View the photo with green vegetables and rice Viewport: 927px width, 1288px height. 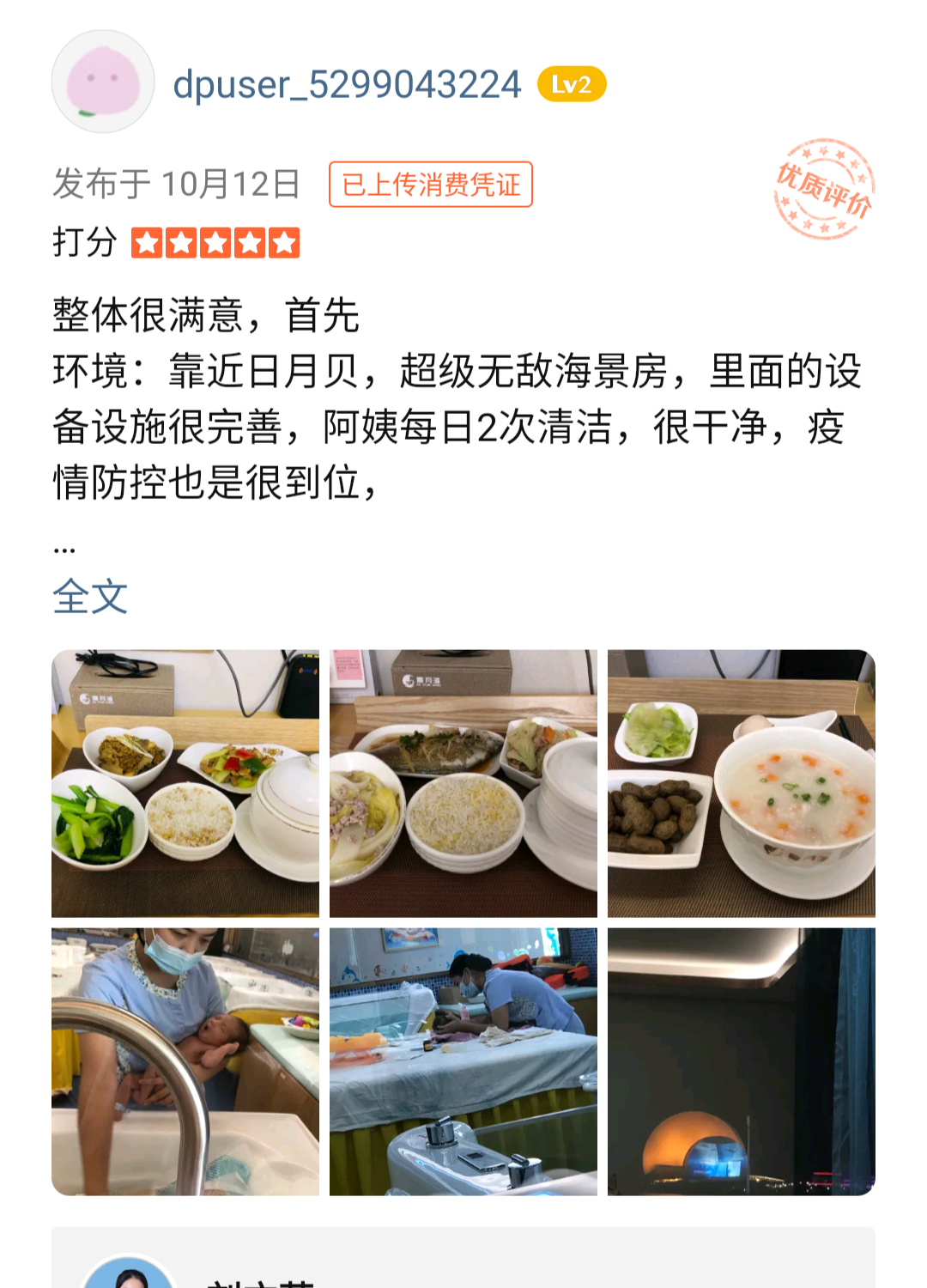(x=185, y=783)
